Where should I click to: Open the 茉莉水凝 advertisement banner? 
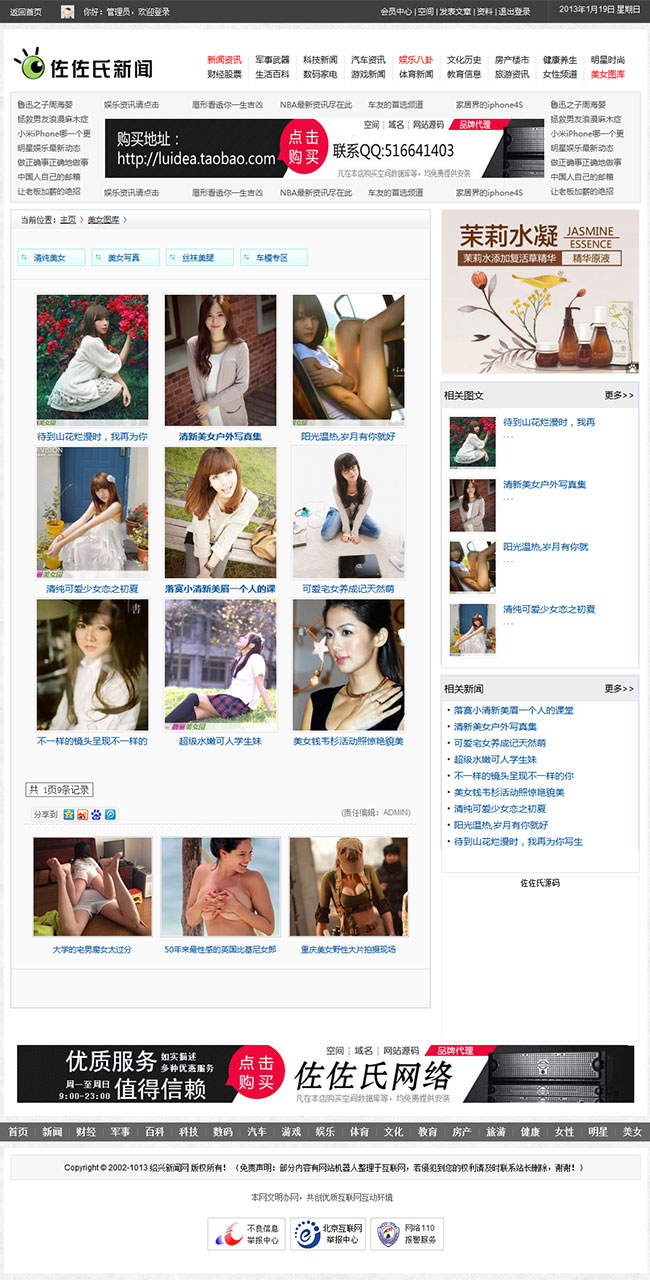pyautogui.click(x=540, y=291)
